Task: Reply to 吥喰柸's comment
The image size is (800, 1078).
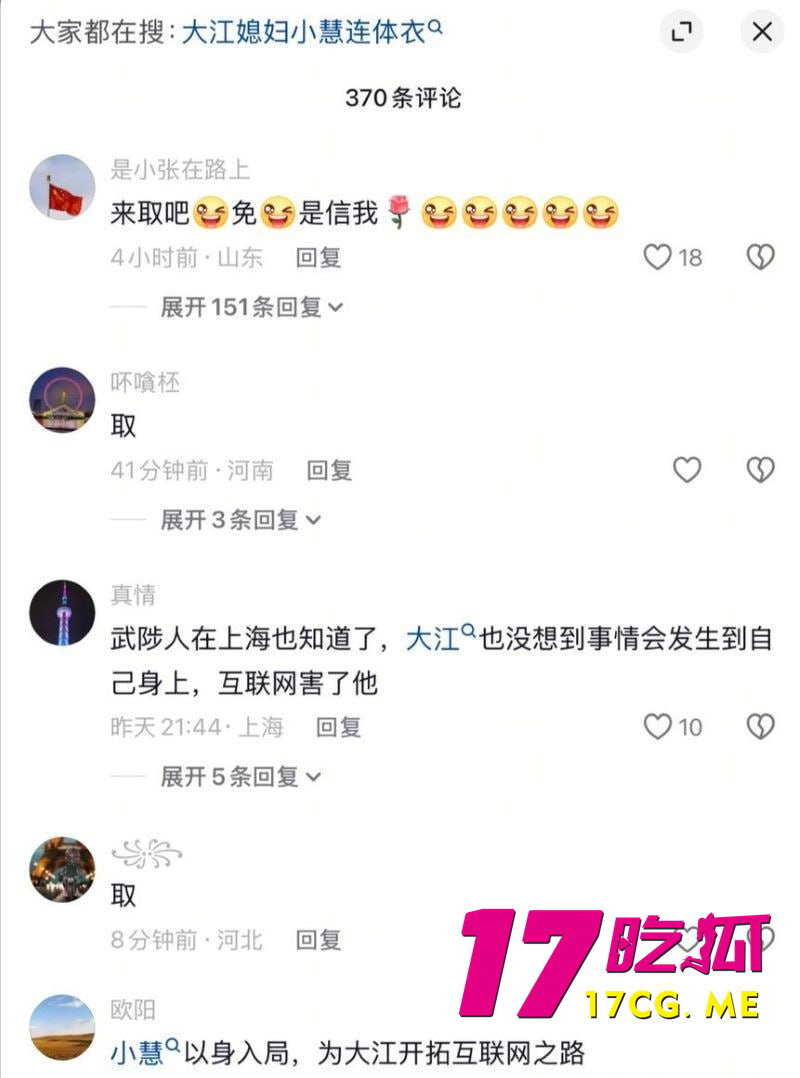Action: 329,470
